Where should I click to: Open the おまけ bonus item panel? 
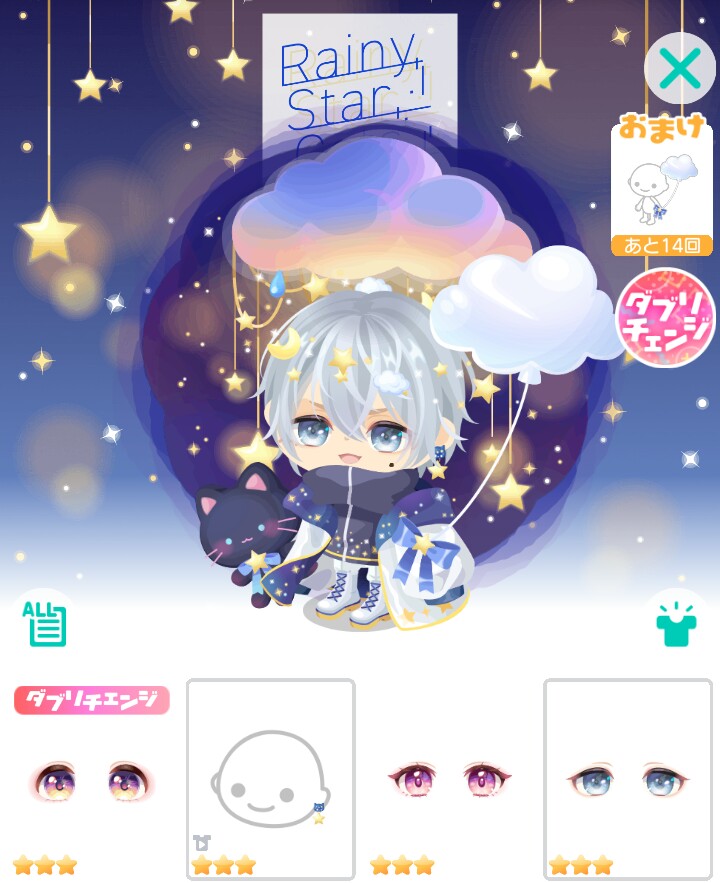pyautogui.click(x=662, y=185)
